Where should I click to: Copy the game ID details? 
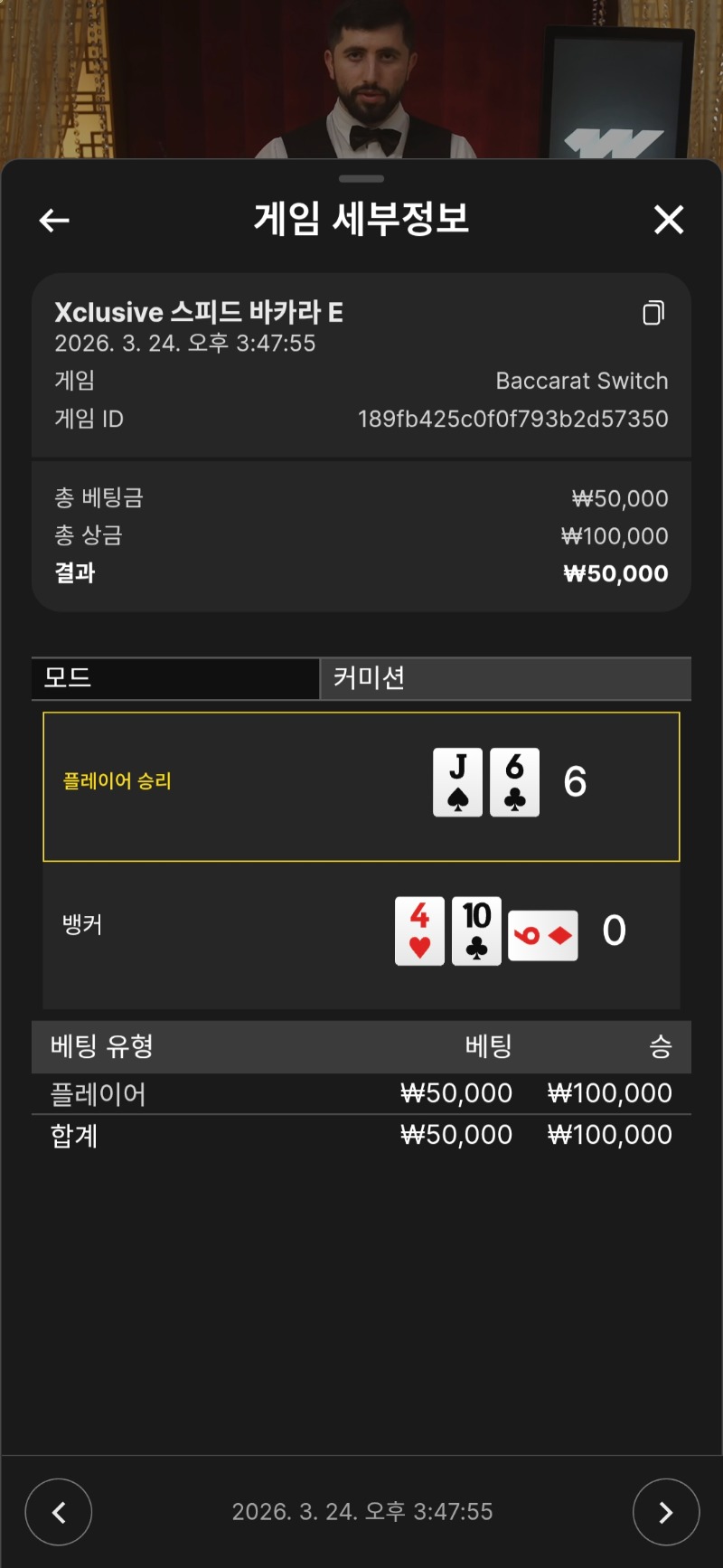click(x=653, y=313)
